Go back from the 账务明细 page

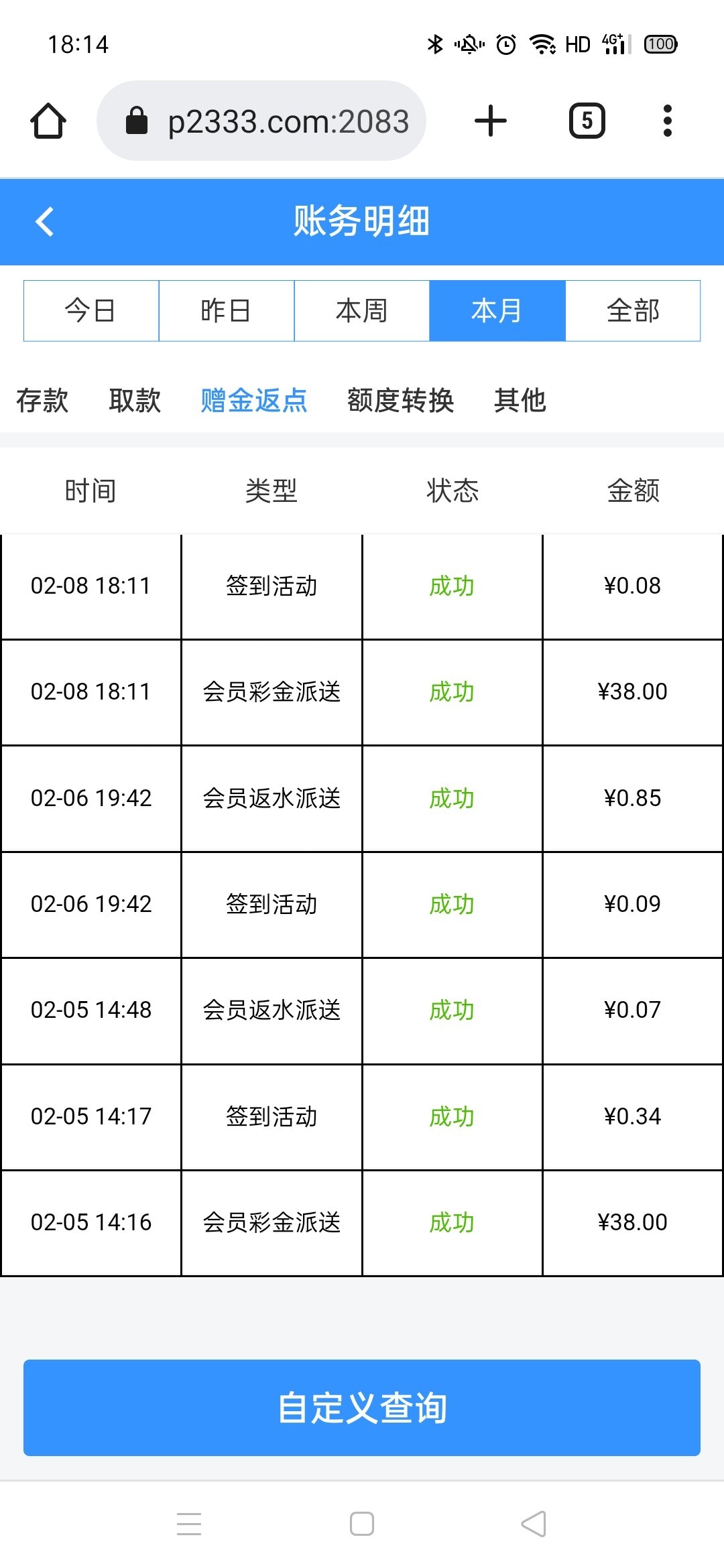click(45, 222)
